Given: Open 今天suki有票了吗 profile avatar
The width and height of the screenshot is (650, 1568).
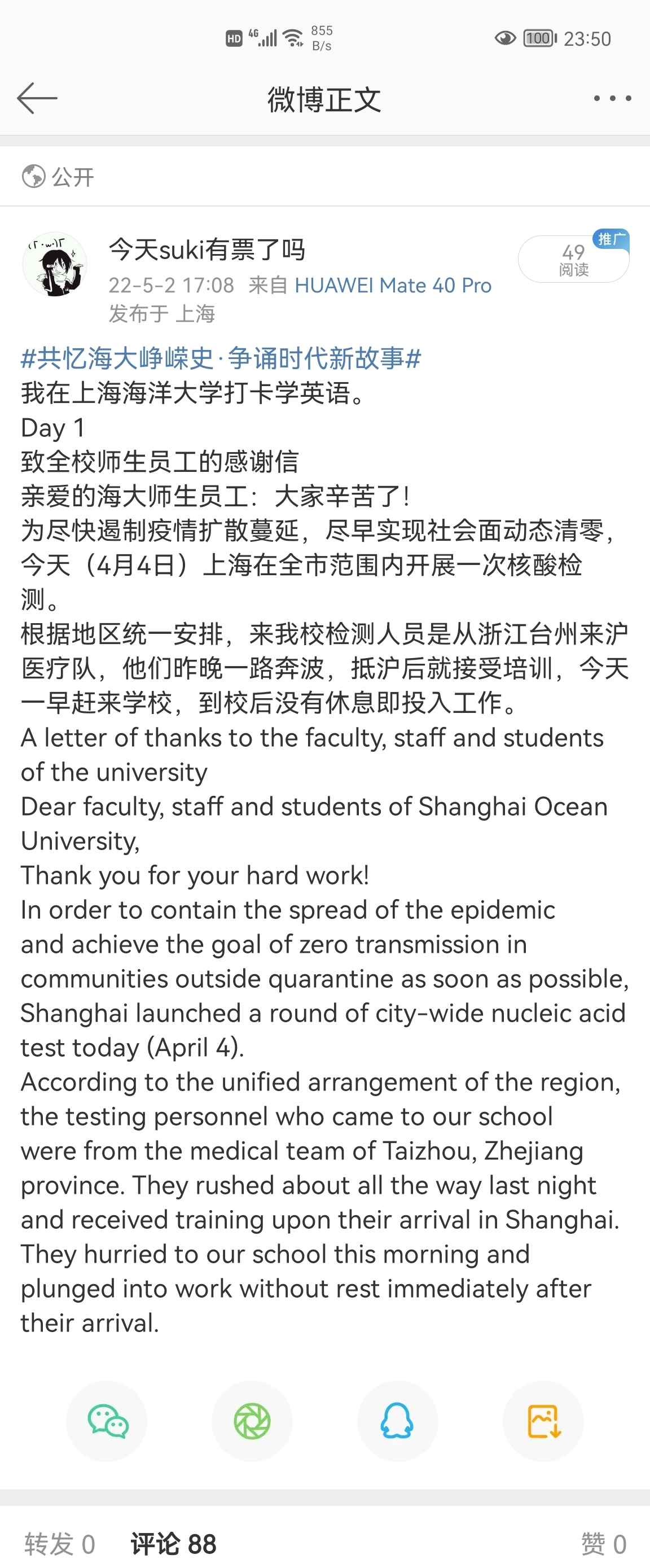Looking at the screenshot, I should coord(55,264).
